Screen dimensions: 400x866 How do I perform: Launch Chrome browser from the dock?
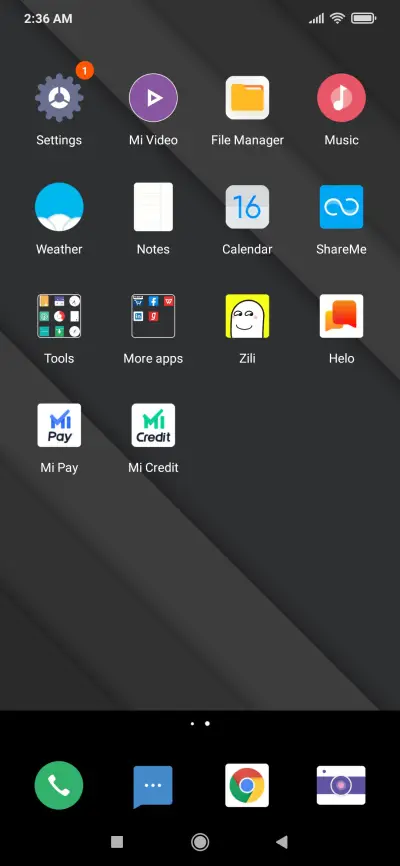(x=247, y=785)
